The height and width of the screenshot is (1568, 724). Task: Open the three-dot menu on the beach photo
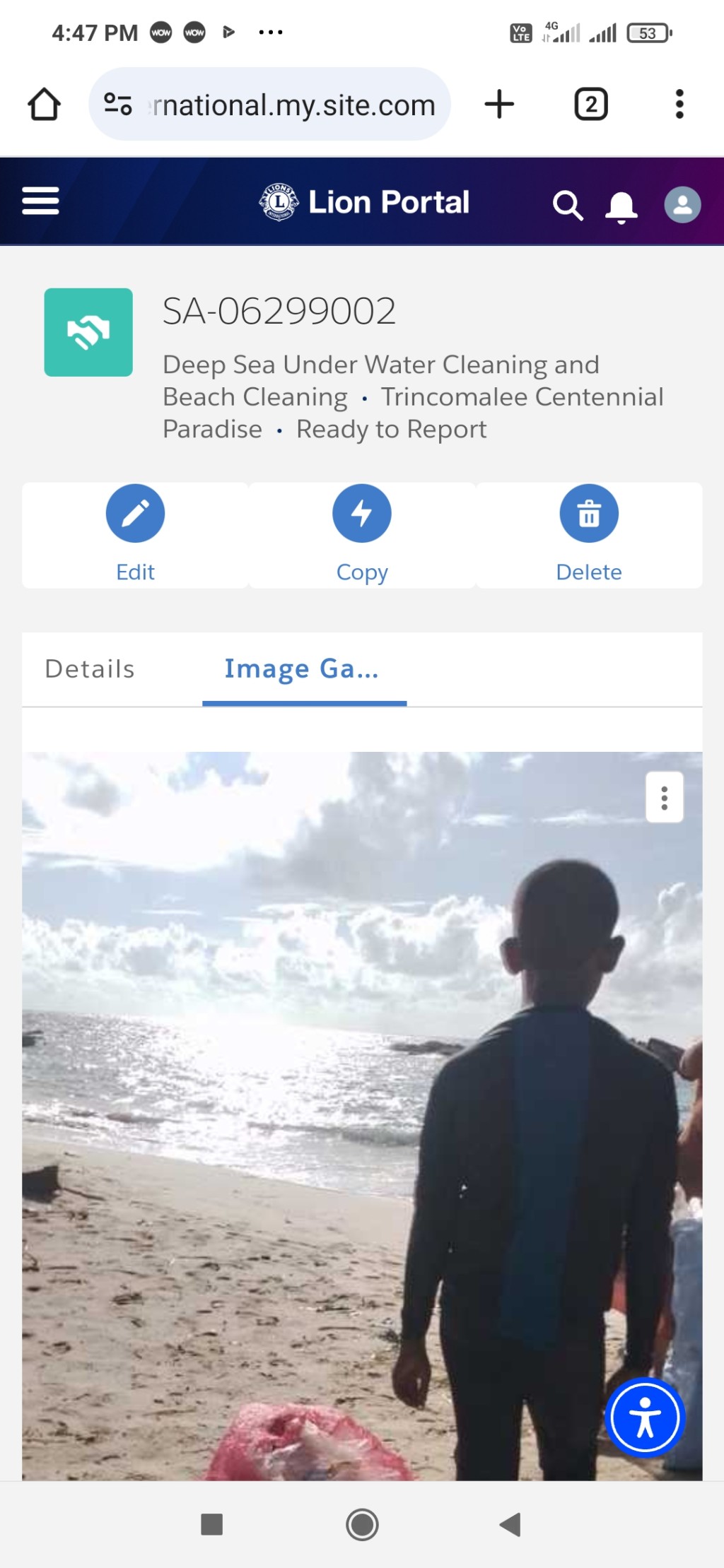665,798
